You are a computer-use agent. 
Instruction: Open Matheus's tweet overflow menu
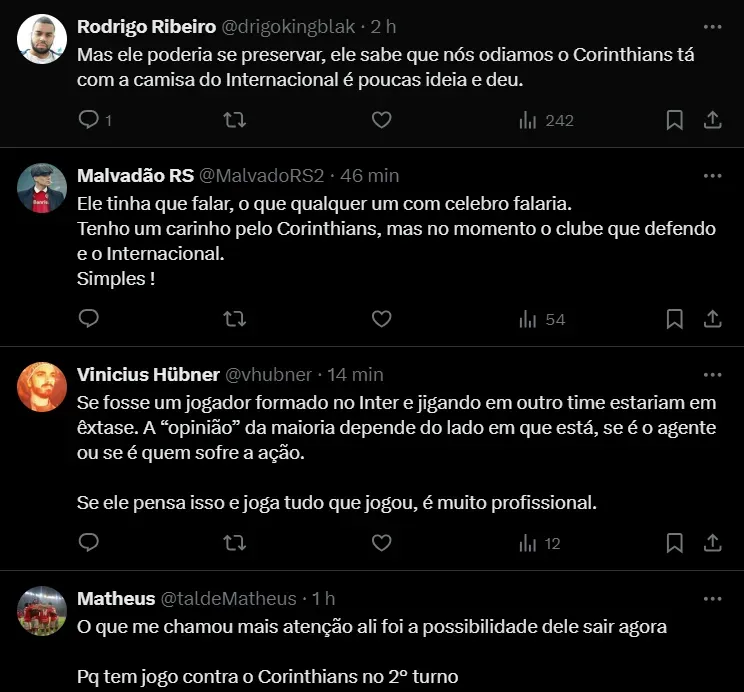(x=712, y=599)
